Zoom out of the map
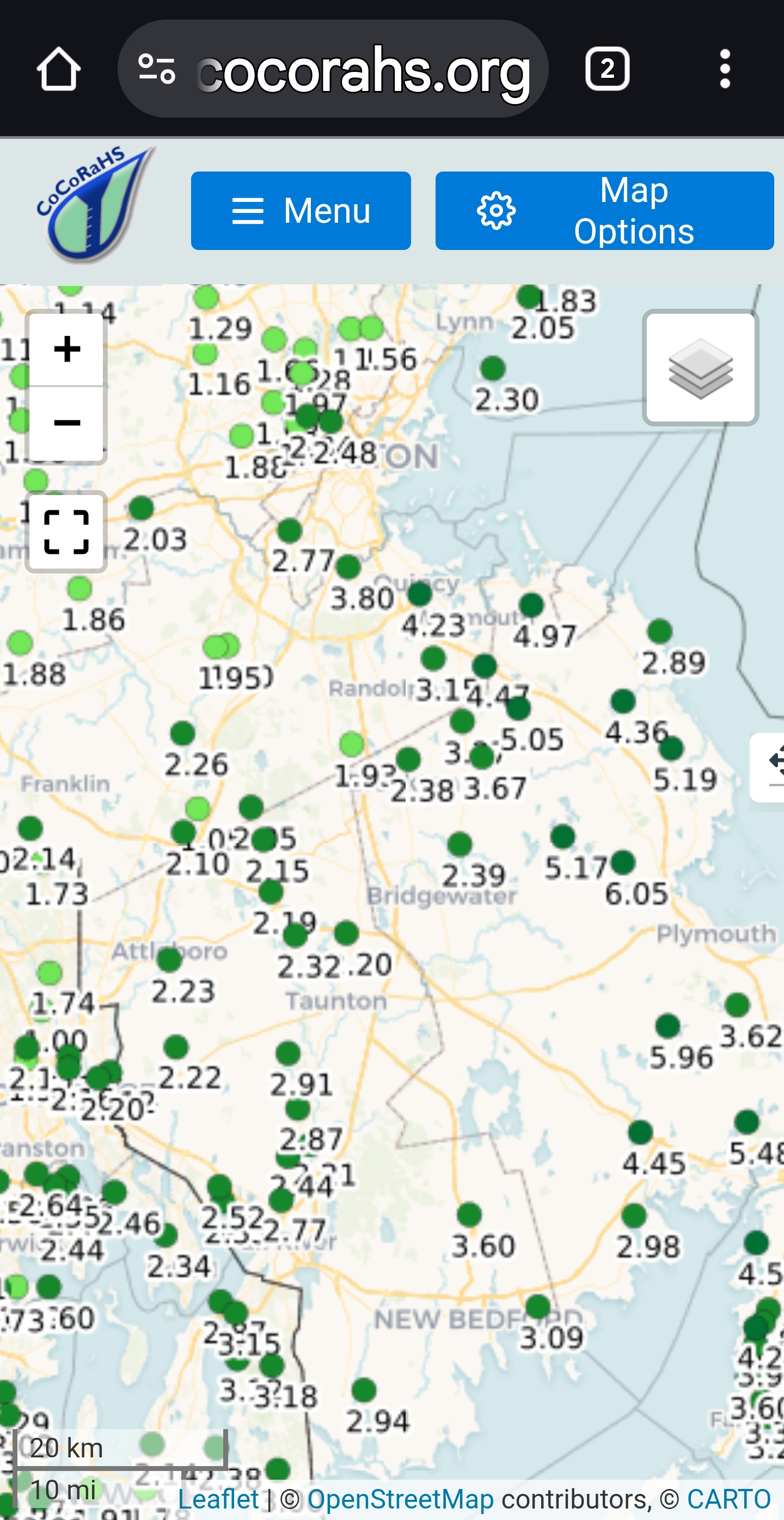784x1520 pixels. 66,423
